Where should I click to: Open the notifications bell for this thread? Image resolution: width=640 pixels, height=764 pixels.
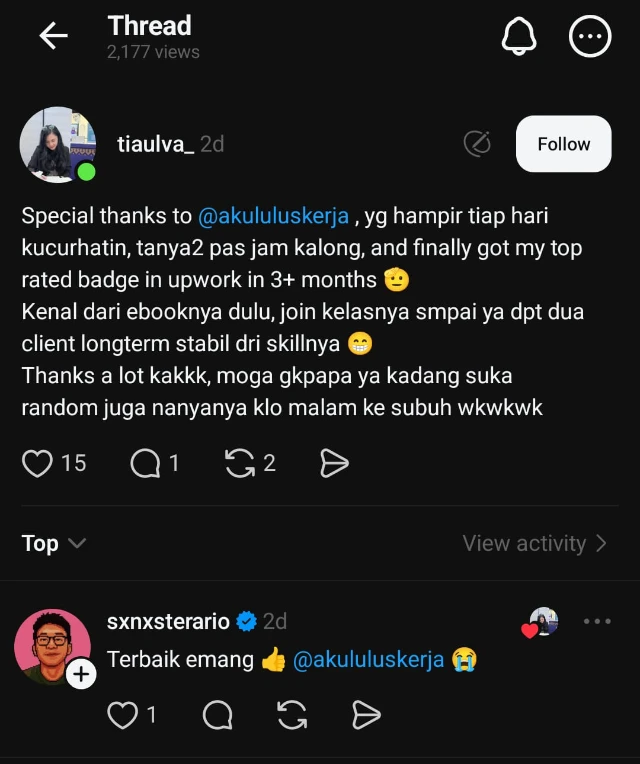(x=517, y=37)
